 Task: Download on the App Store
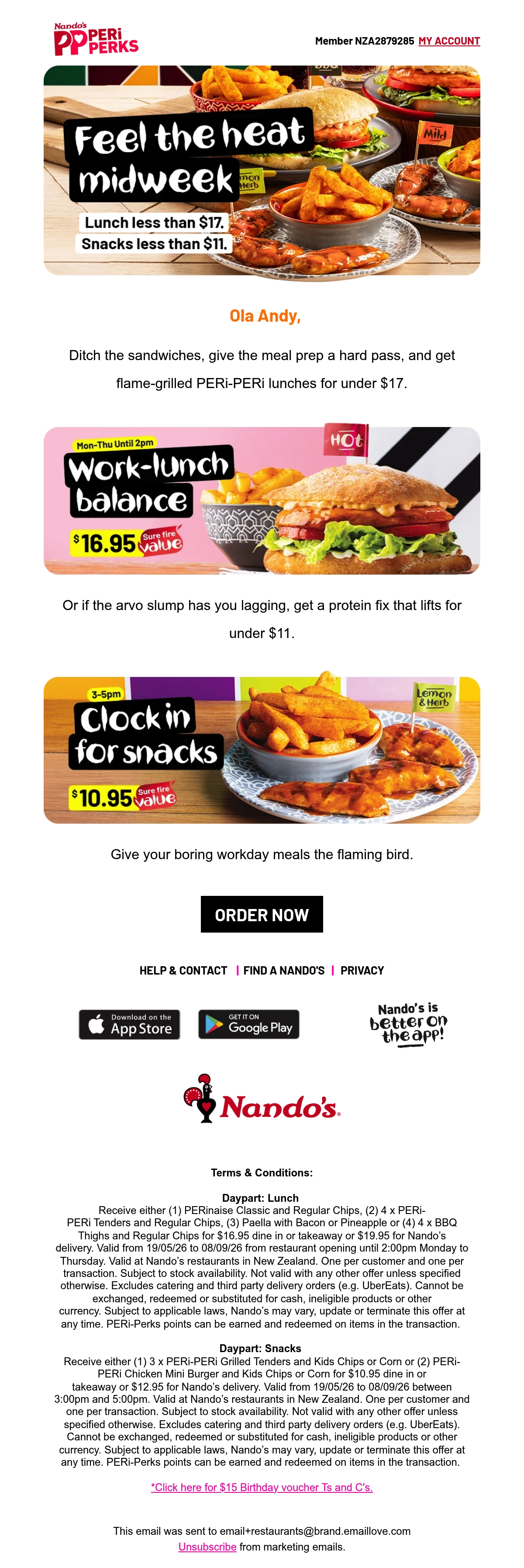click(x=130, y=1024)
